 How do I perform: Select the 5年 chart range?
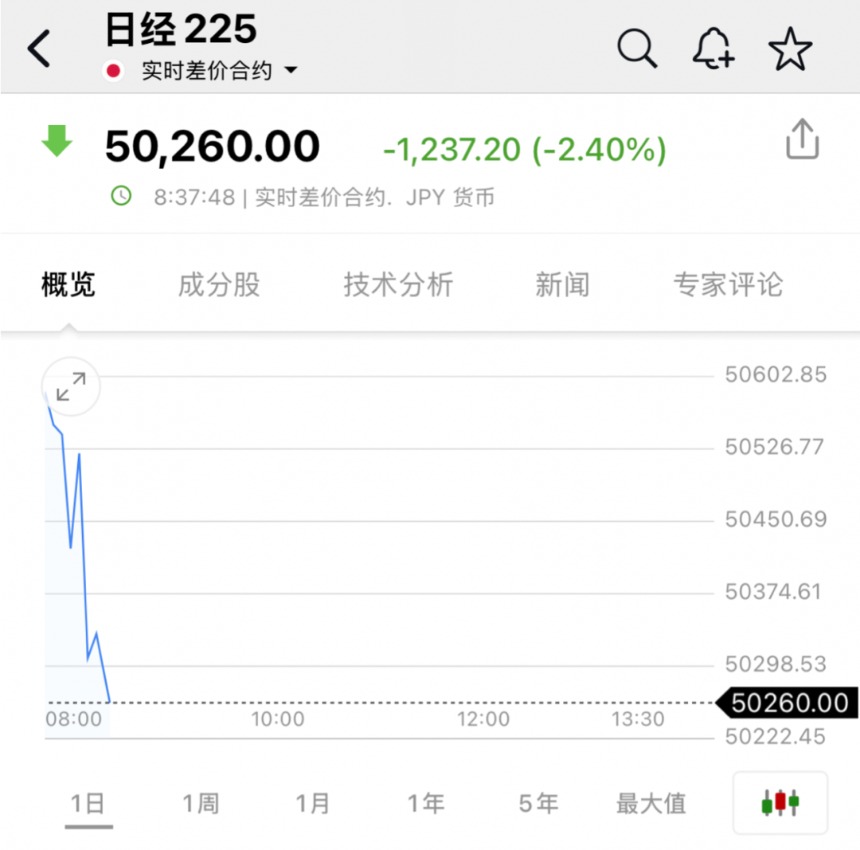click(538, 804)
